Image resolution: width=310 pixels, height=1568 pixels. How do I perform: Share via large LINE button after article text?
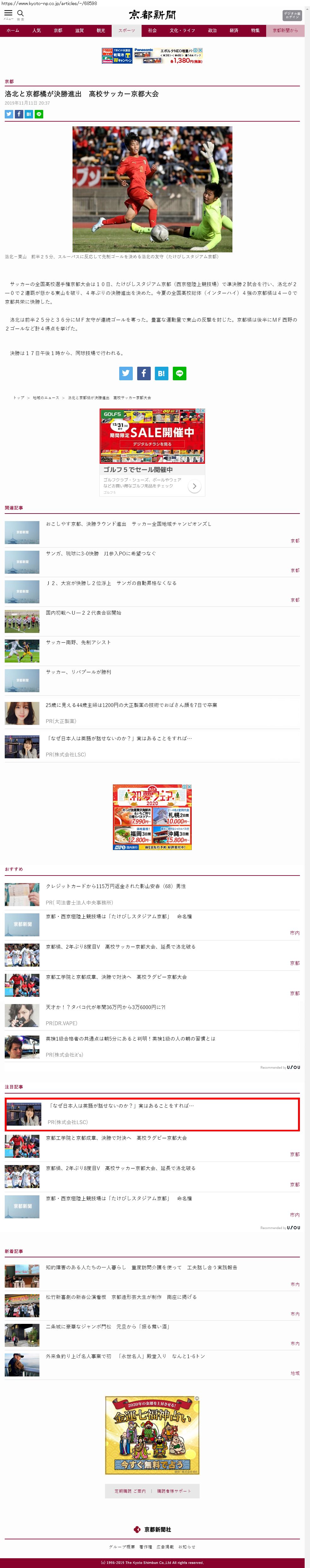coord(179,373)
